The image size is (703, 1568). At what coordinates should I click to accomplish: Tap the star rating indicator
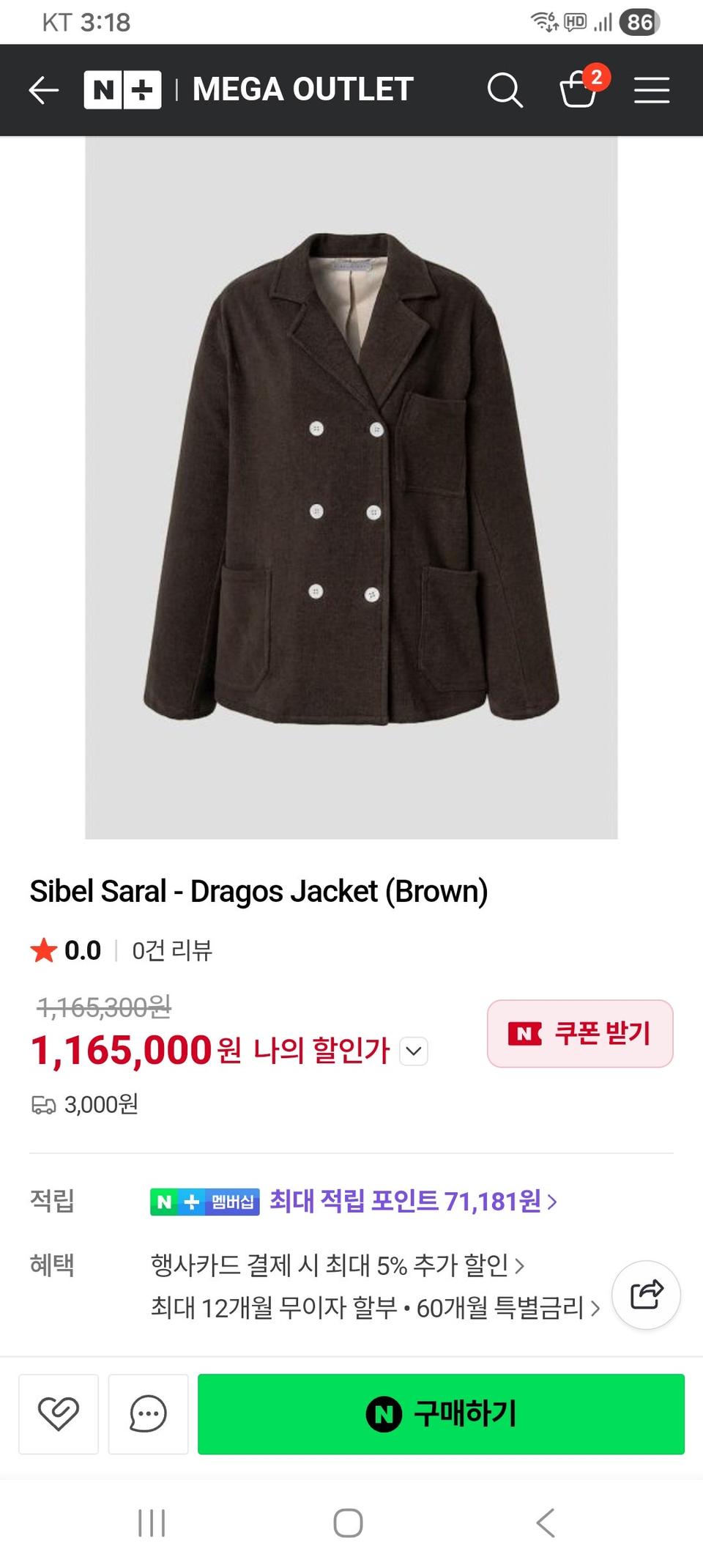coord(44,950)
